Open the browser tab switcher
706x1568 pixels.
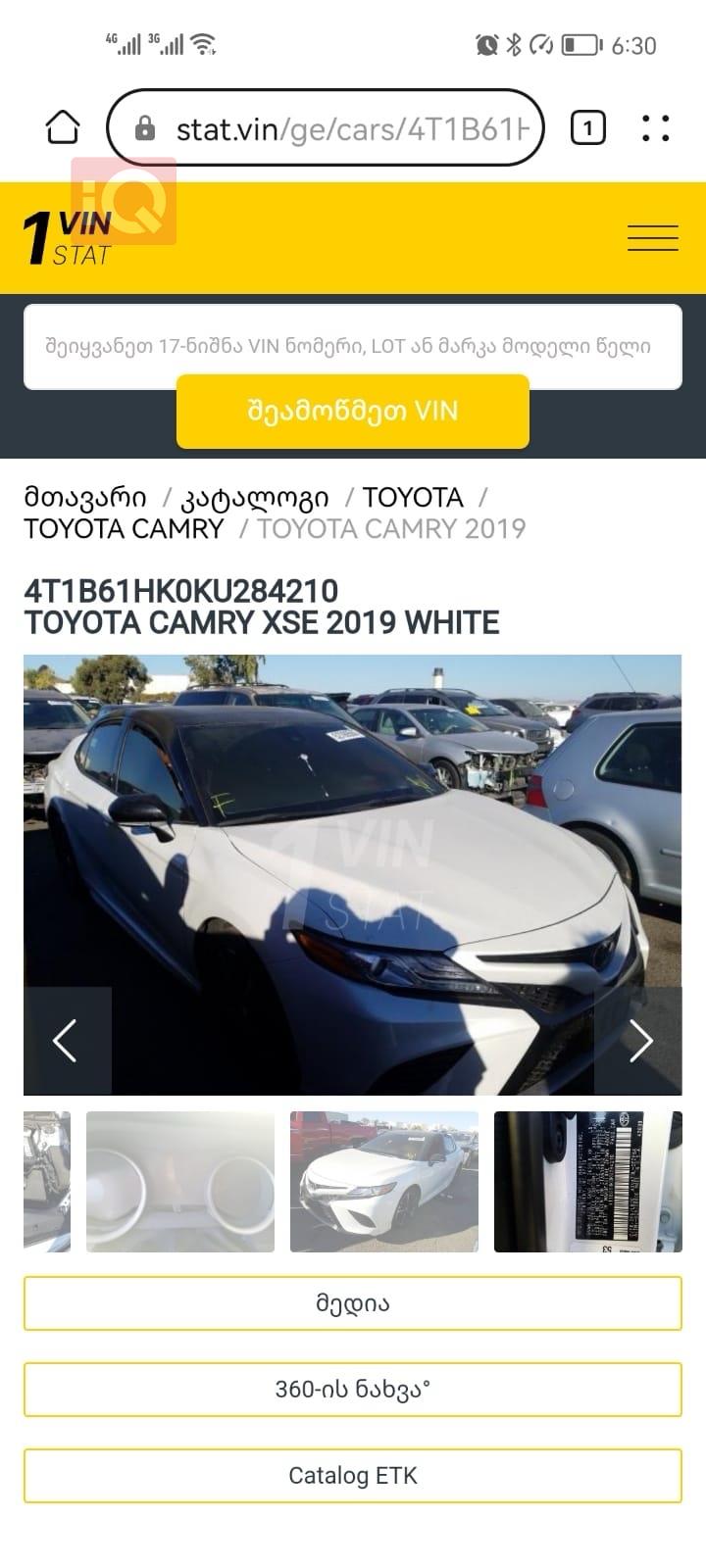tap(587, 127)
